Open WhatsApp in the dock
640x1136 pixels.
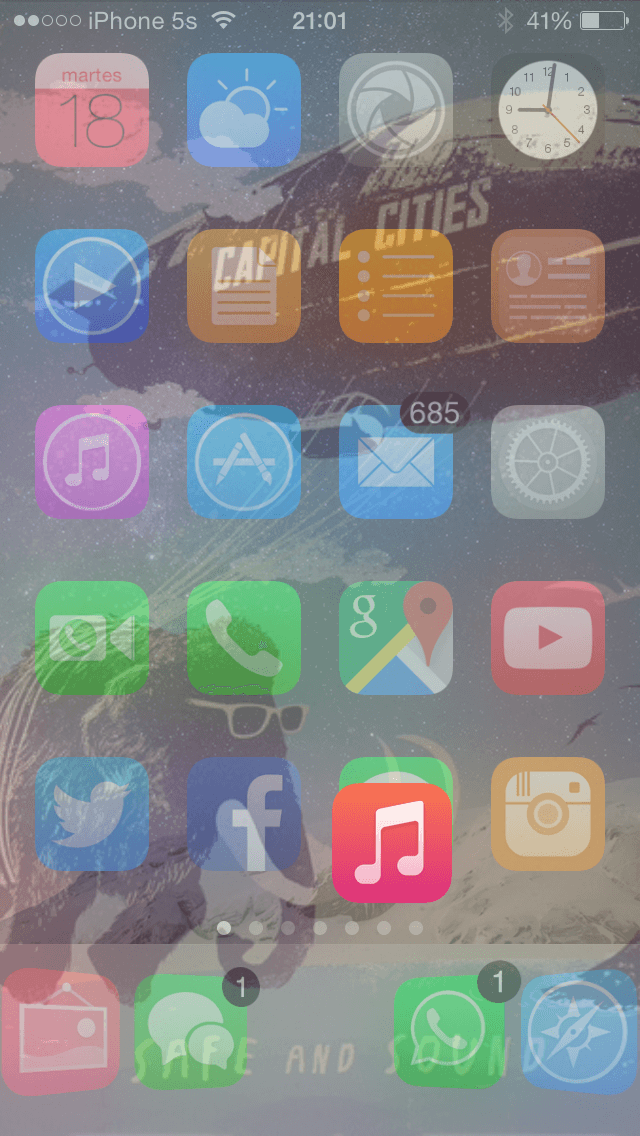(450, 1032)
